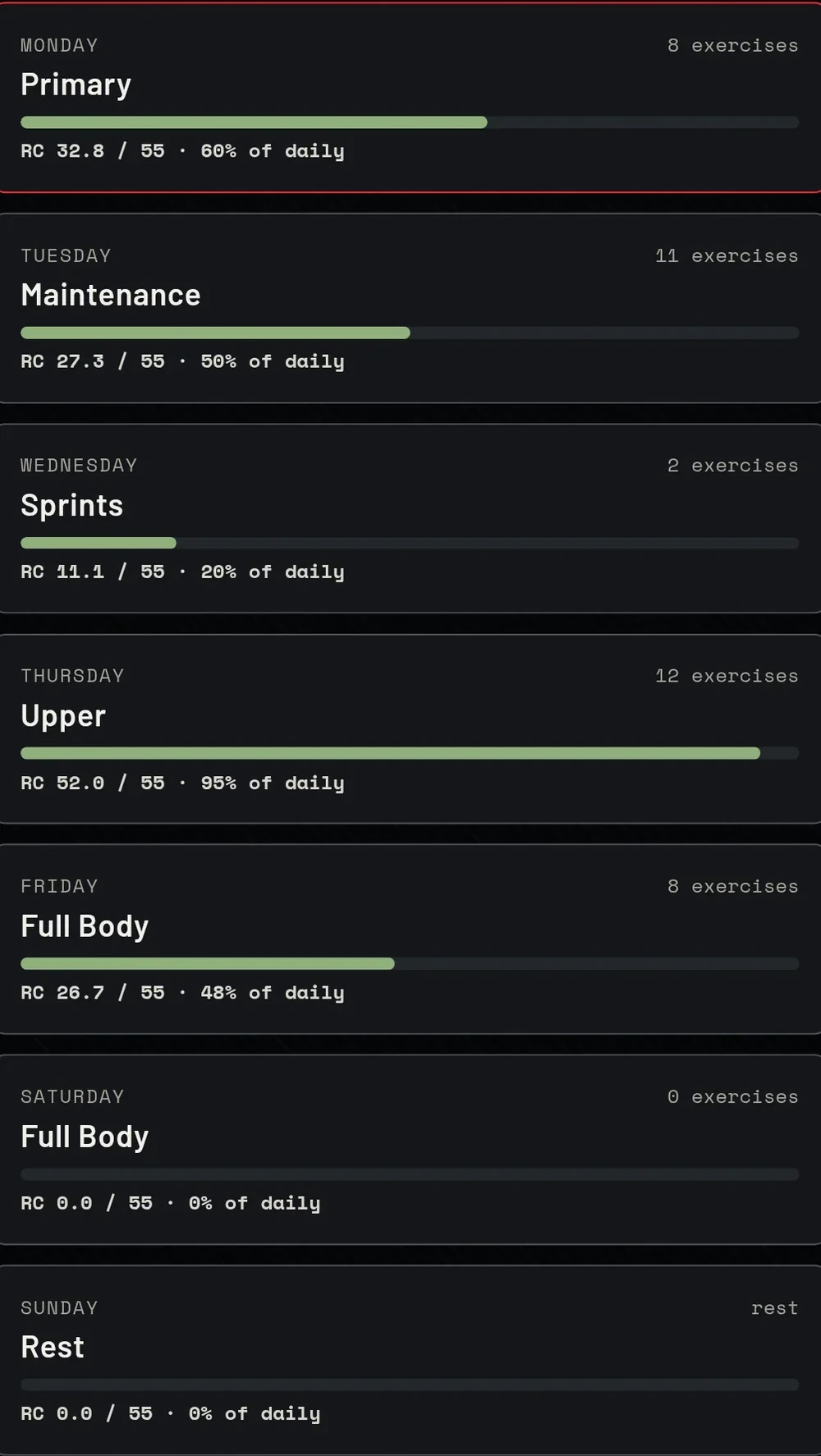Select the Wednesday Sprints card
The image size is (821, 1456).
(x=410, y=518)
